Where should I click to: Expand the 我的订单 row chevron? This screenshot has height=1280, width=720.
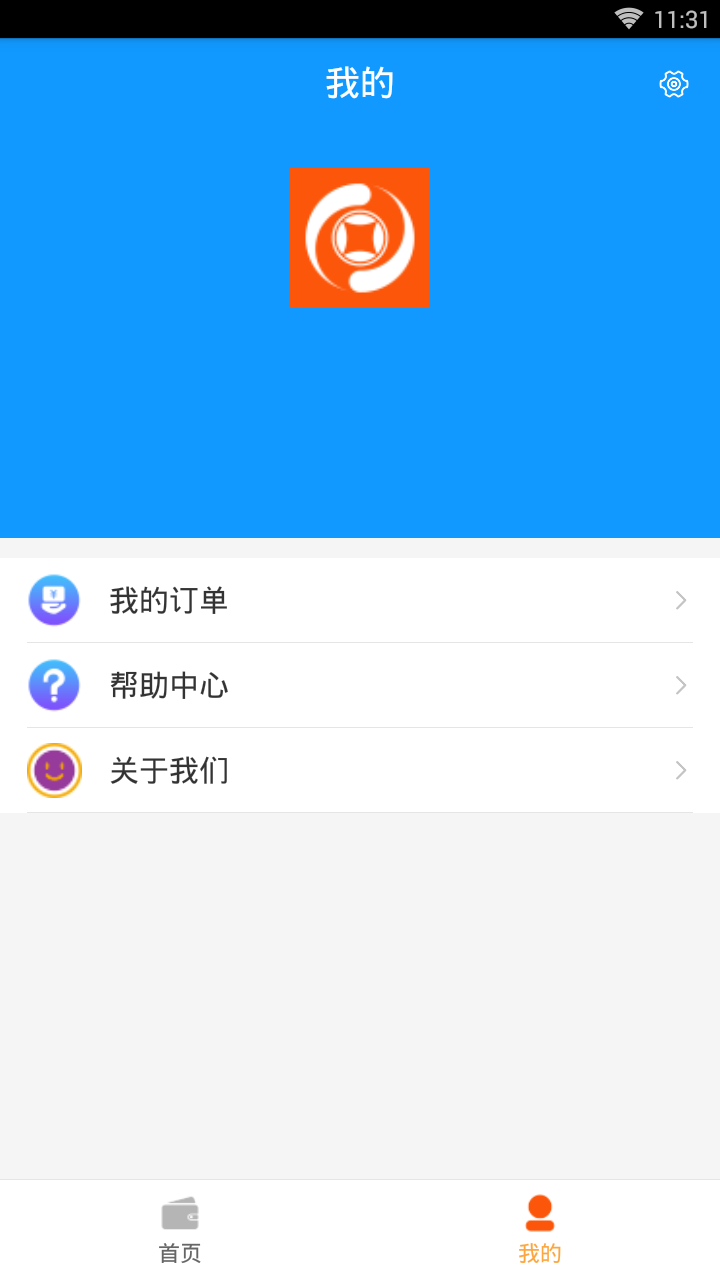(681, 600)
